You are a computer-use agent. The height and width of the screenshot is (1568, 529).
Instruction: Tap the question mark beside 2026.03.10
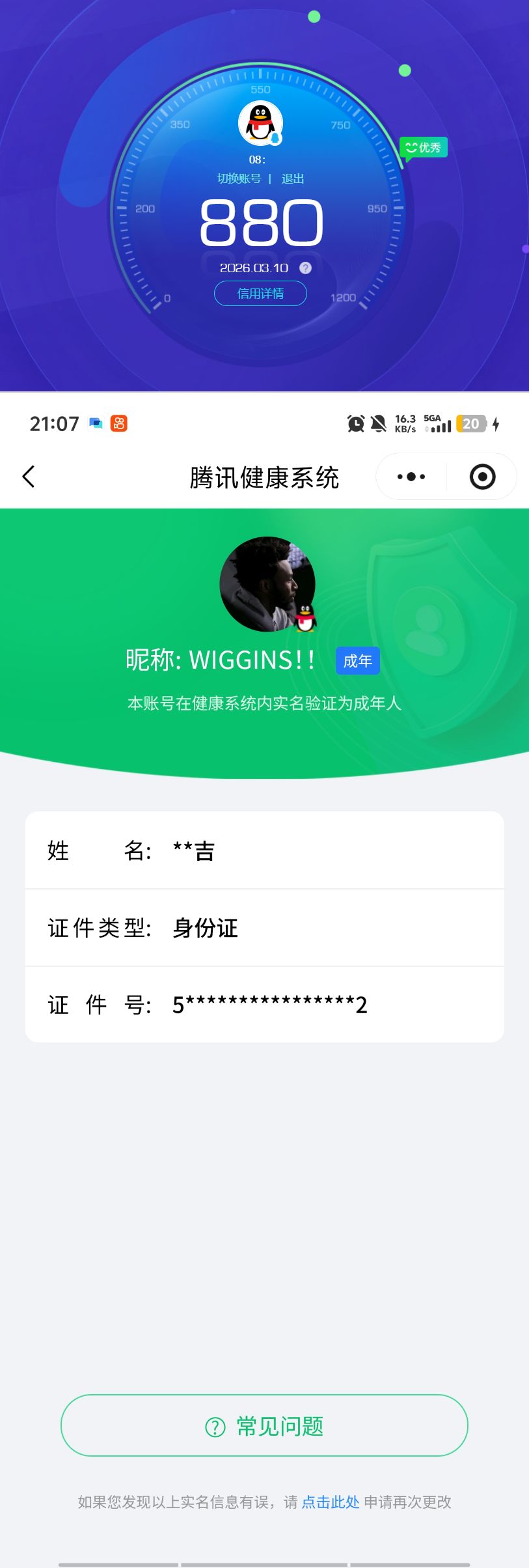point(305,268)
